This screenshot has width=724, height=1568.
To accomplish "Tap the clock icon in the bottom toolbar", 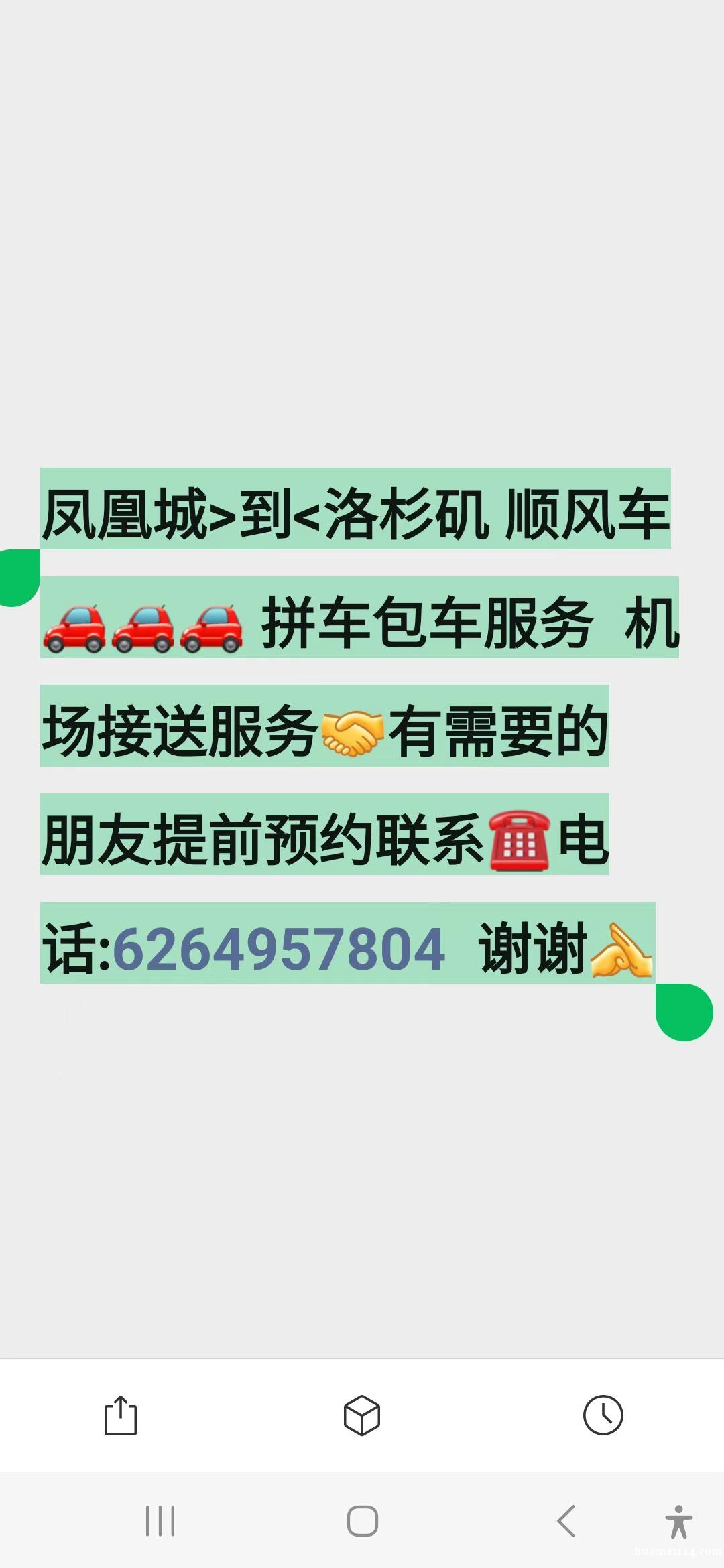I will tap(603, 1415).
